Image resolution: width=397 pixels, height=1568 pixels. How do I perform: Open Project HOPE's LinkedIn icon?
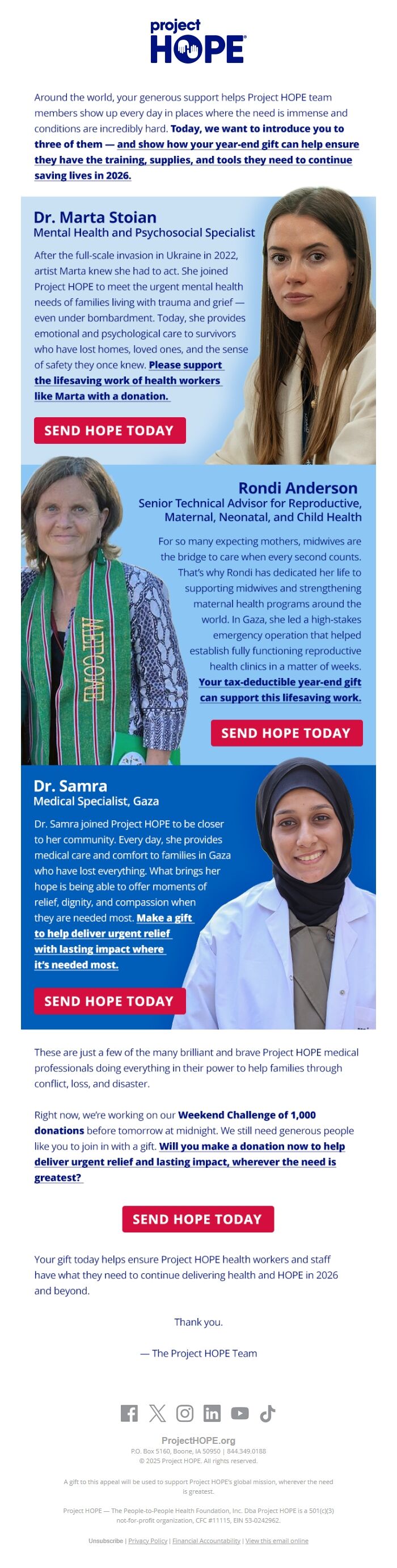click(x=212, y=1413)
